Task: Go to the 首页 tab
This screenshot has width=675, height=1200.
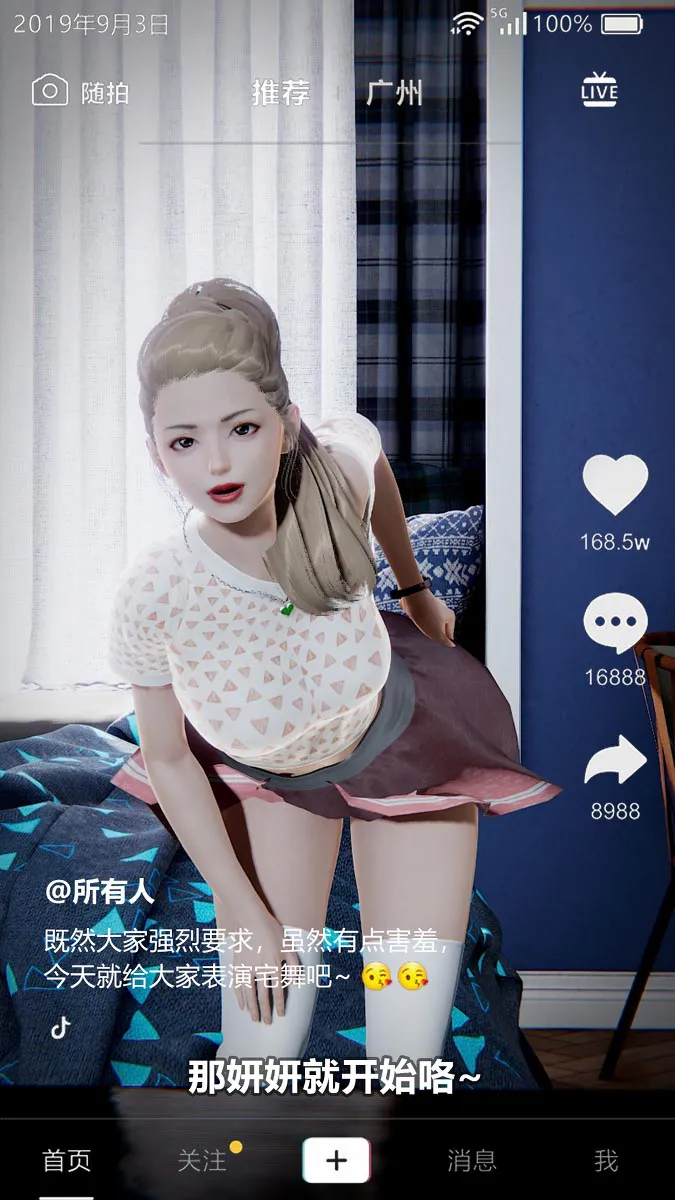Action: point(67,1160)
